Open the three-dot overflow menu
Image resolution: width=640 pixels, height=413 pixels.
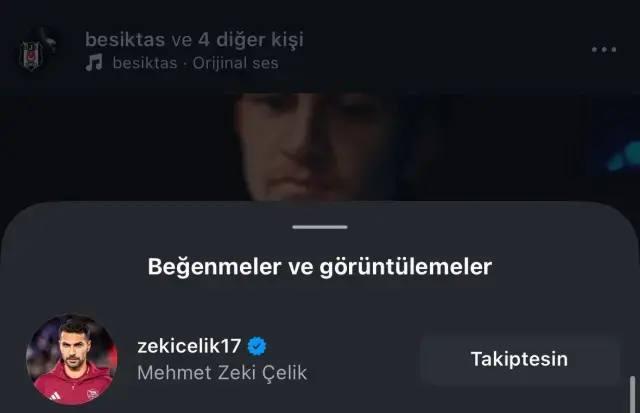point(603,50)
